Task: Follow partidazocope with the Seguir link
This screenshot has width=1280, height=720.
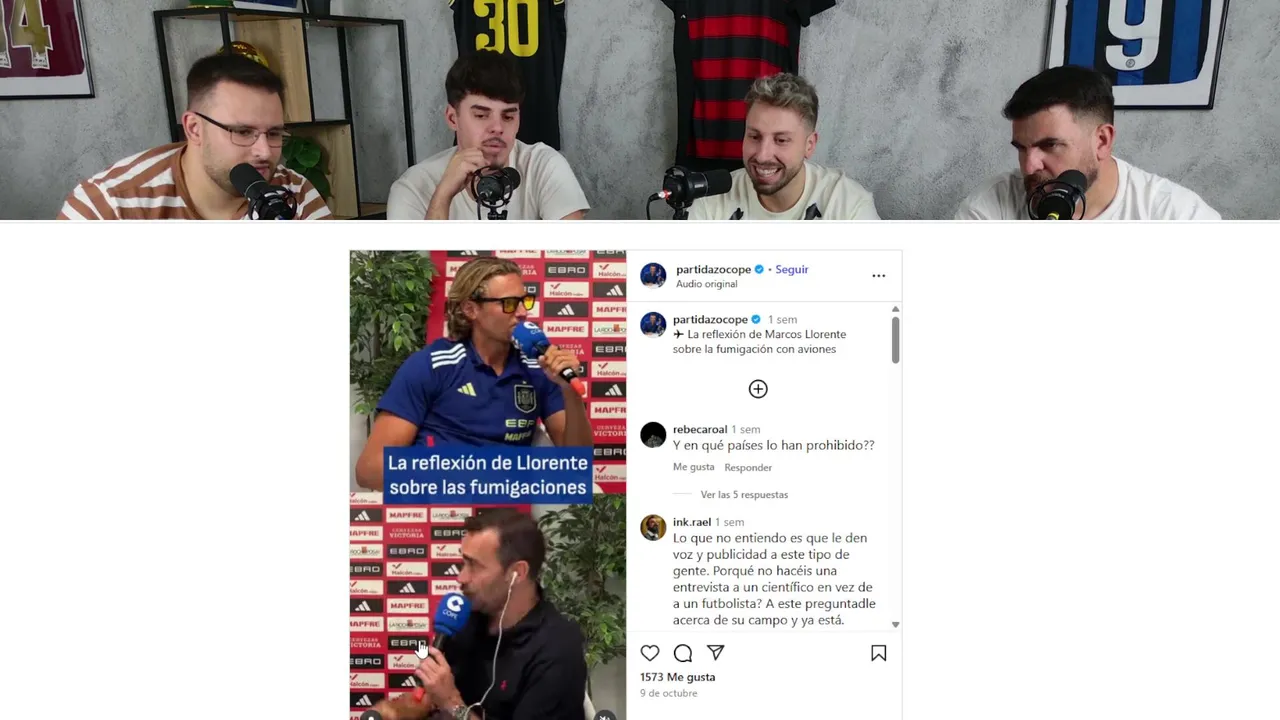Action: pos(792,269)
